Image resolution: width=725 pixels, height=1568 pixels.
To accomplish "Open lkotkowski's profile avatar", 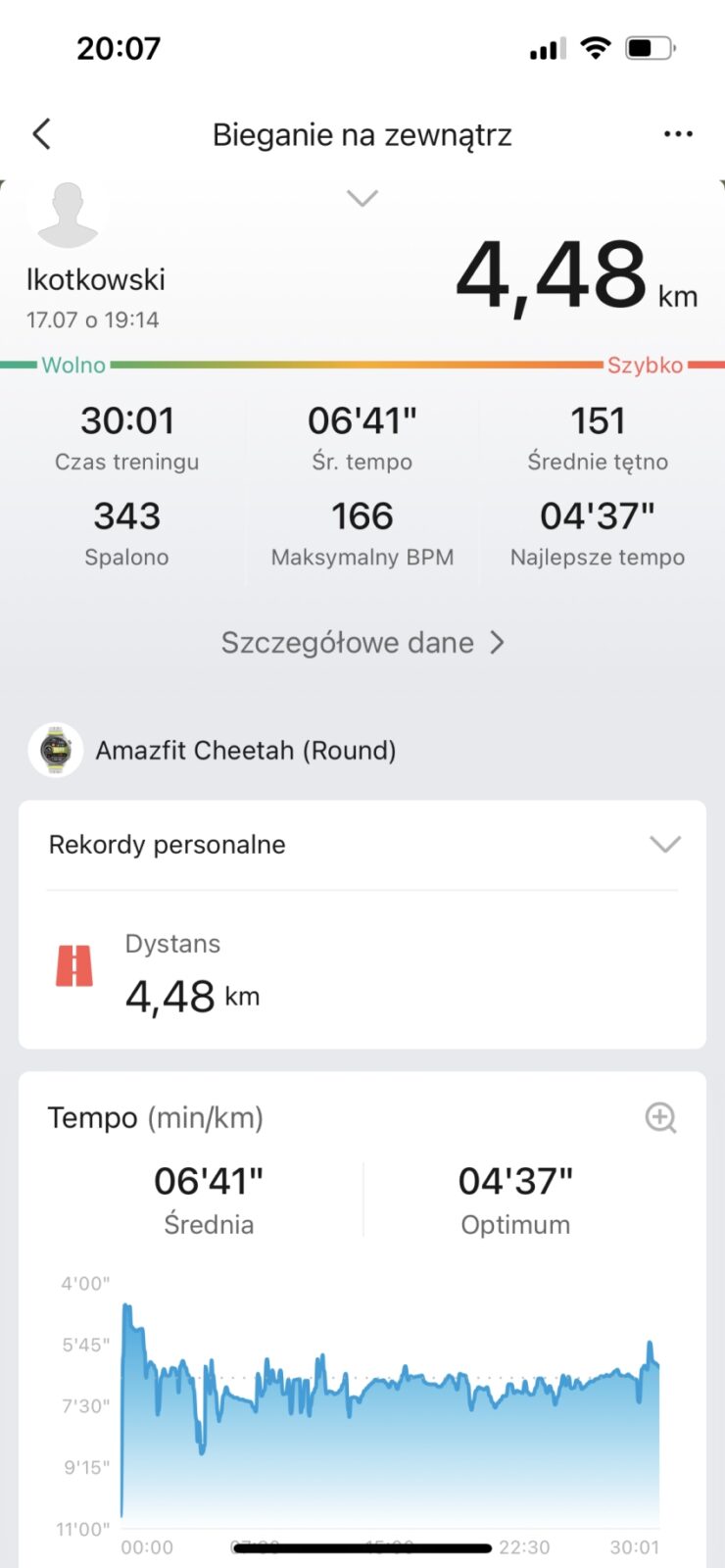I will pyautogui.click(x=68, y=215).
